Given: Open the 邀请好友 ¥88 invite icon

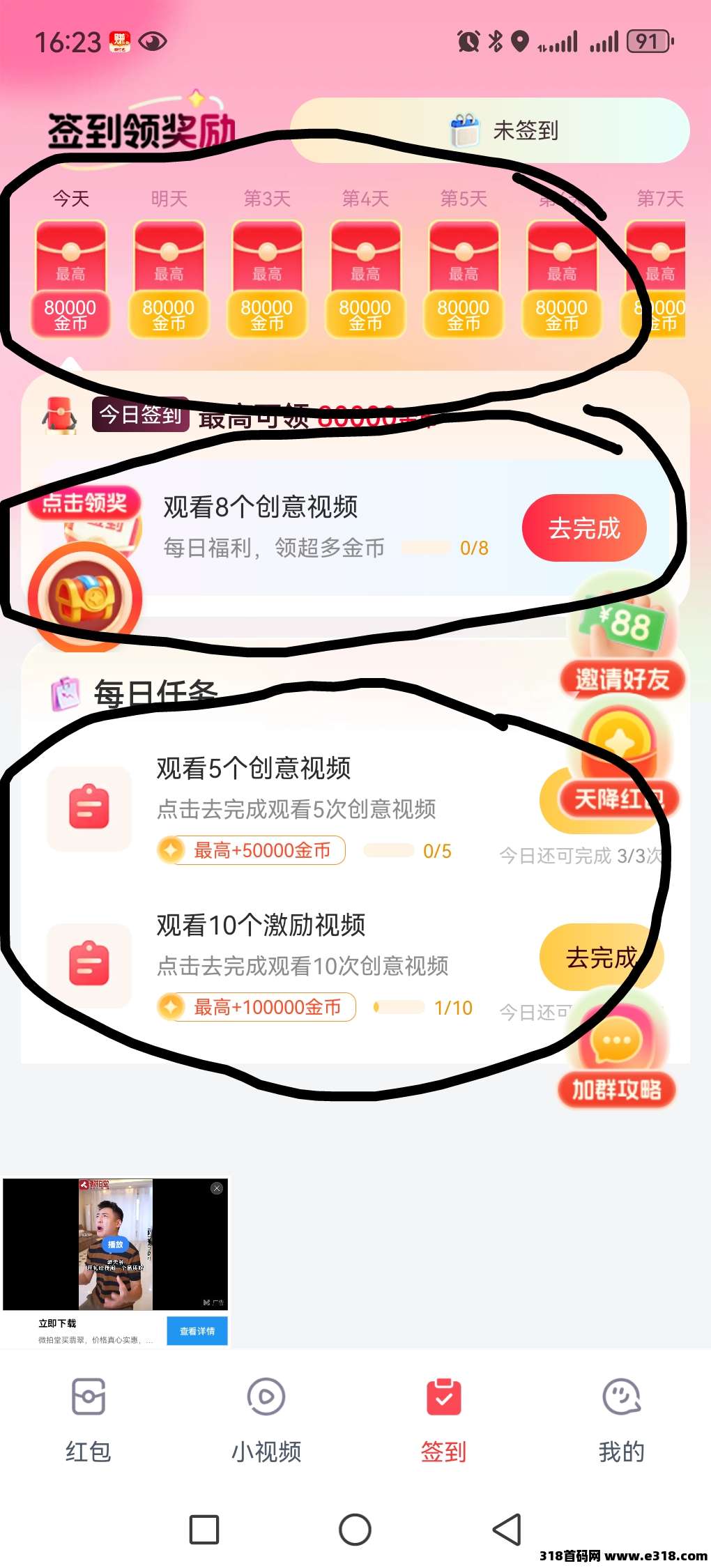Looking at the screenshot, I should pyautogui.click(x=619, y=627).
